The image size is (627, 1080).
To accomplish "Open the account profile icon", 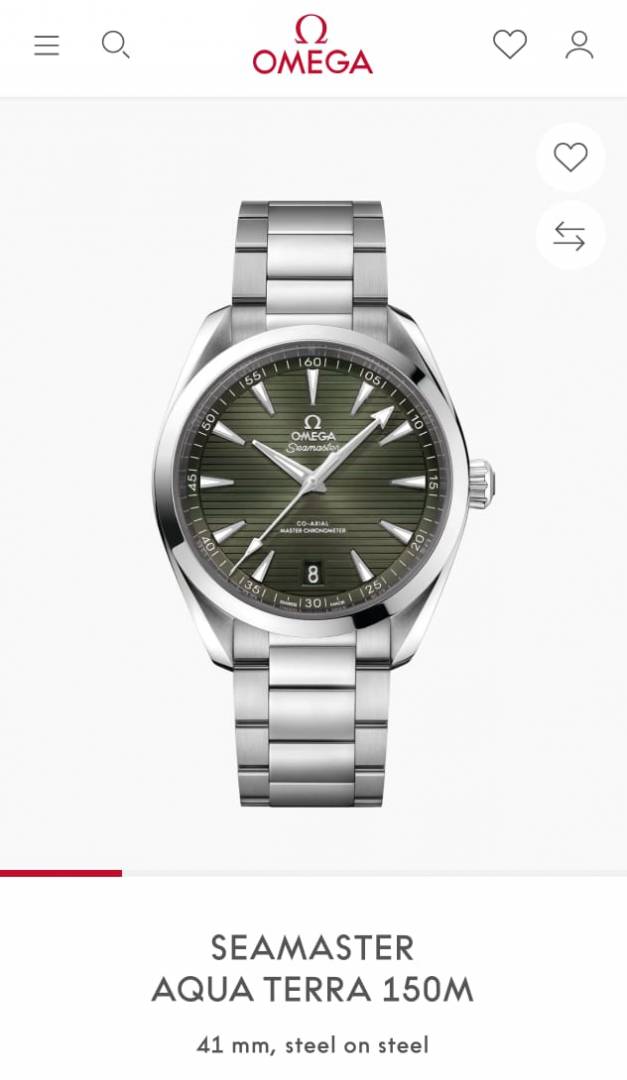I will 579,45.
